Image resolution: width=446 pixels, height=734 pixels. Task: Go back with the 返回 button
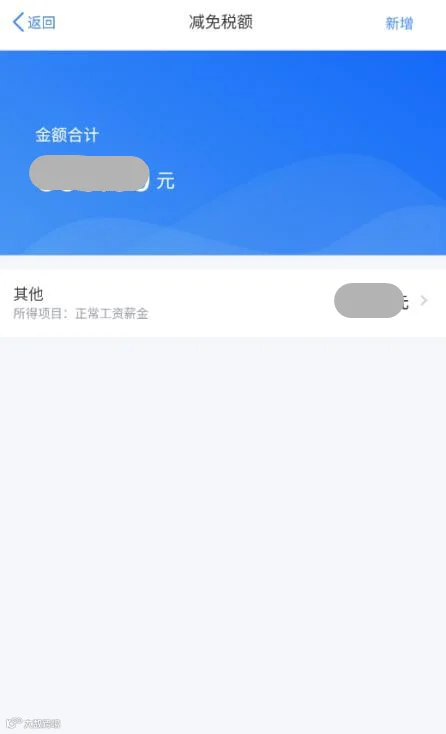[34, 22]
